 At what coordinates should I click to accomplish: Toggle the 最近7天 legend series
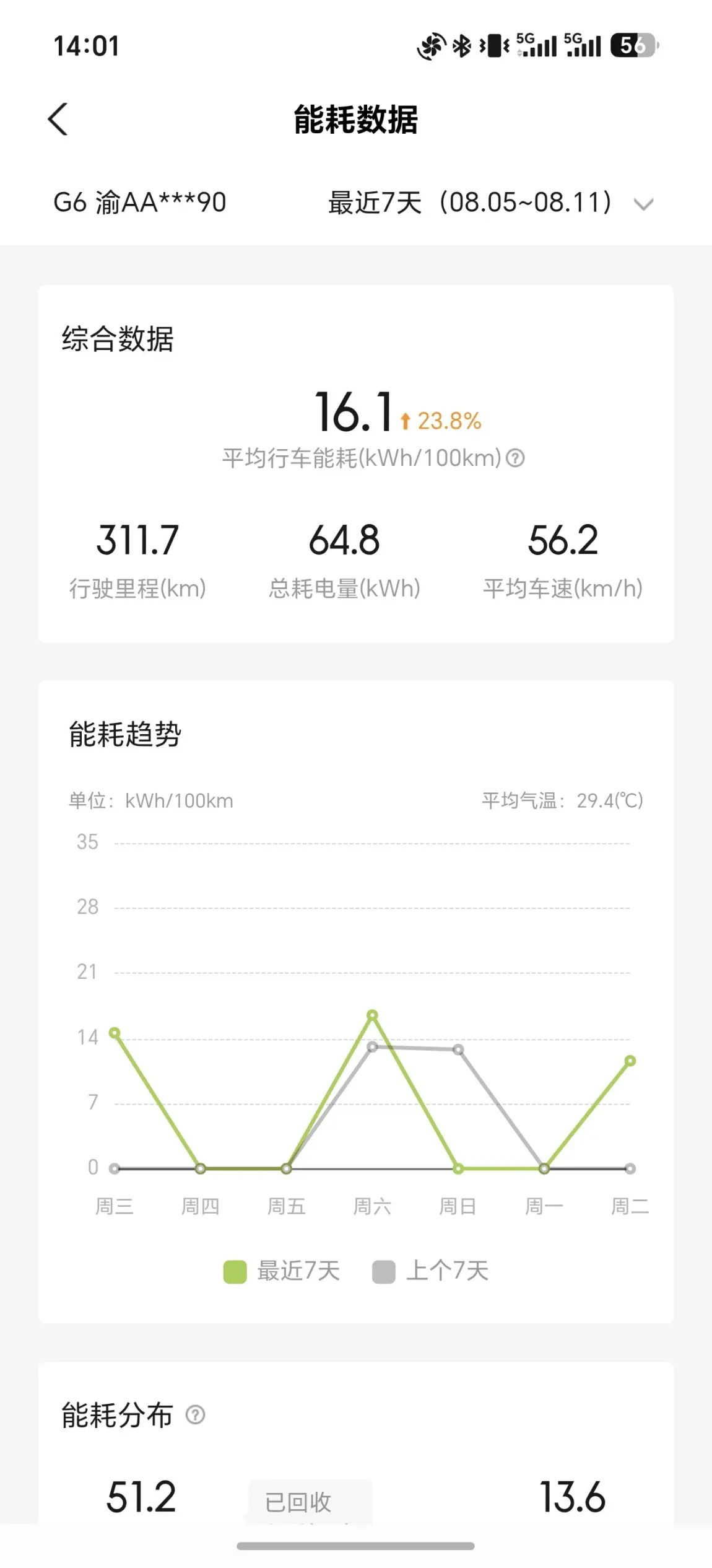click(282, 1271)
